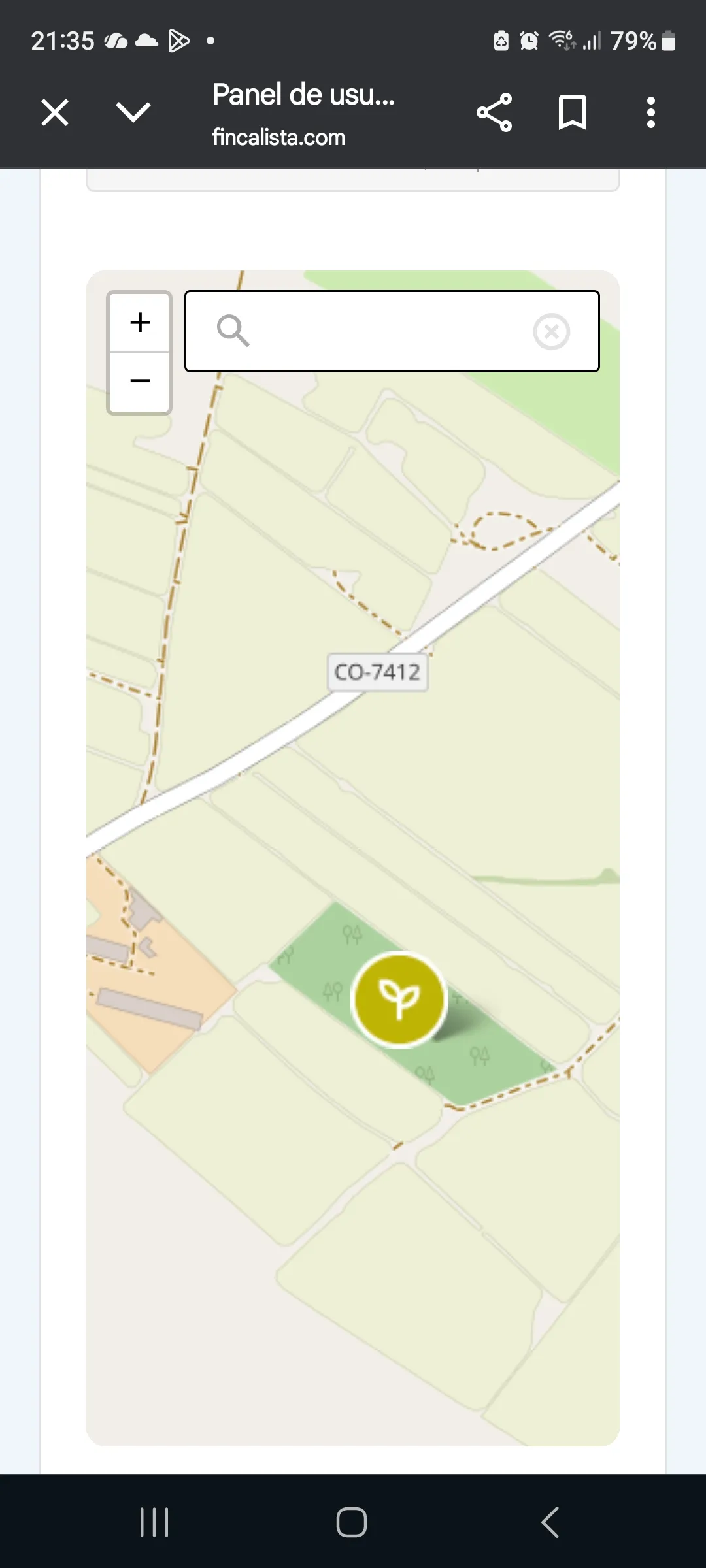Open the browser overflow menu
Viewport: 706px width, 1568px height.
(650, 112)
